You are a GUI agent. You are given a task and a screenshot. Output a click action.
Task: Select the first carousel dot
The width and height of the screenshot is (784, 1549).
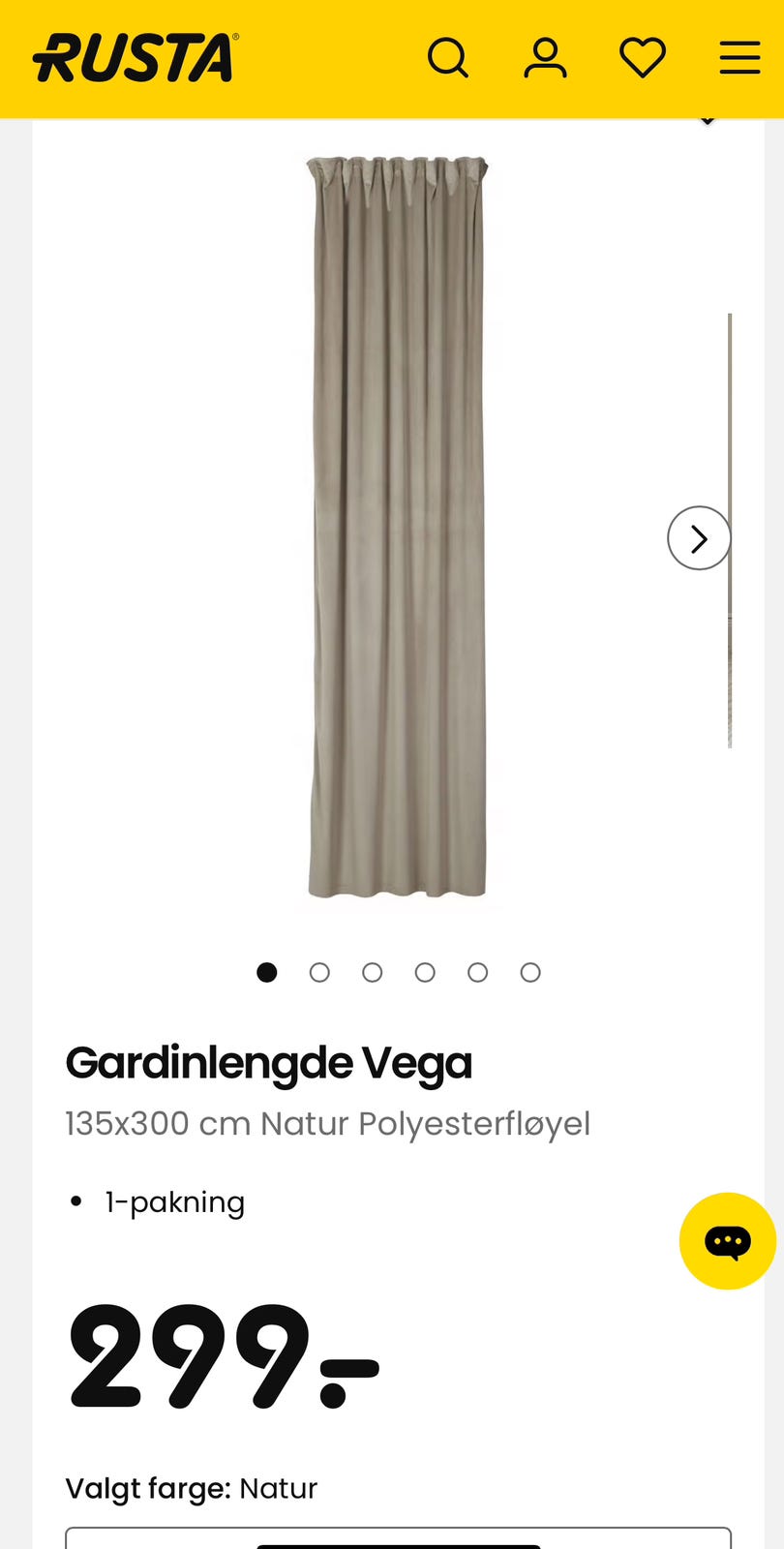(x=266, y=971)
